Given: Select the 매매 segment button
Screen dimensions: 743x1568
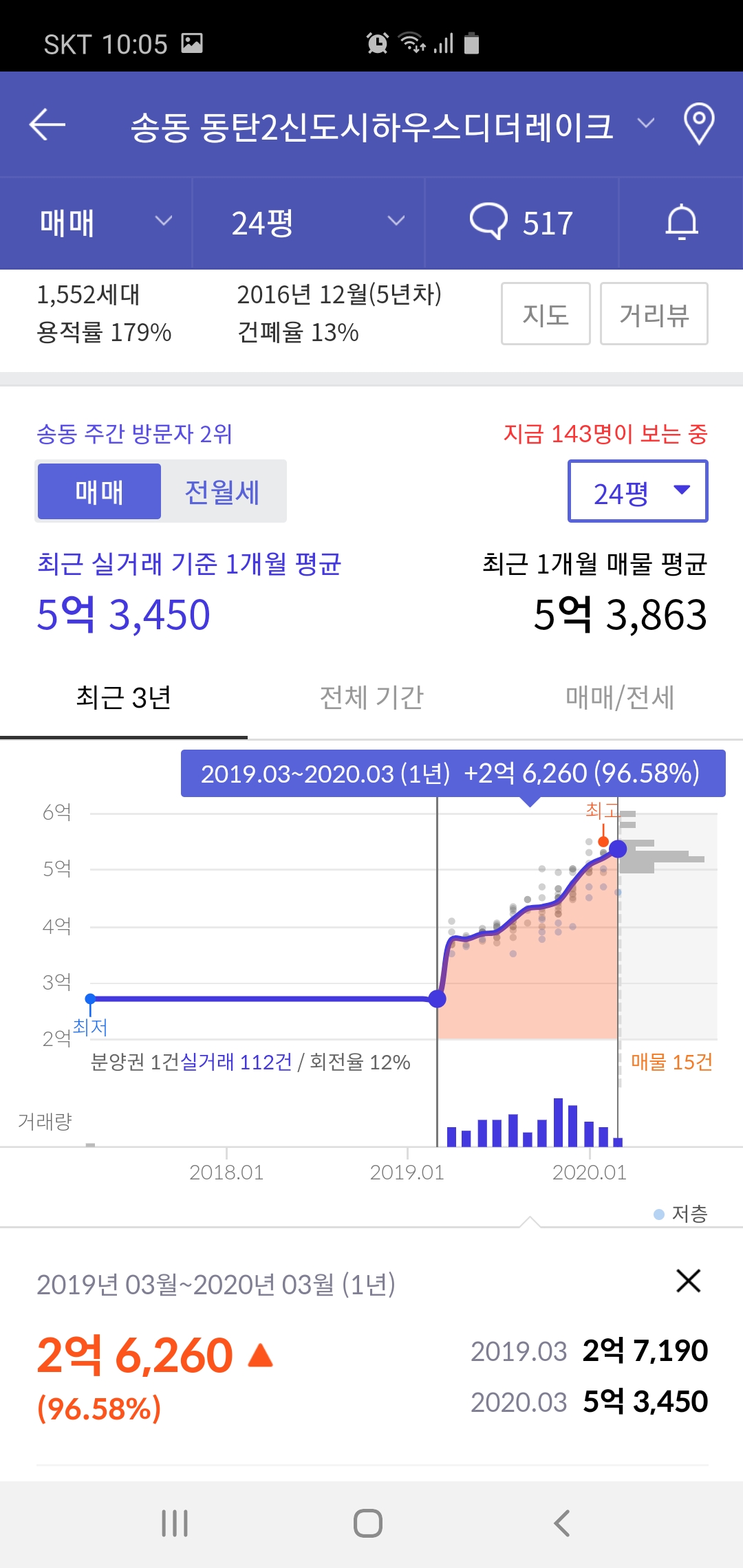Looking at the screenshot, I should click(x=99, y=492).
